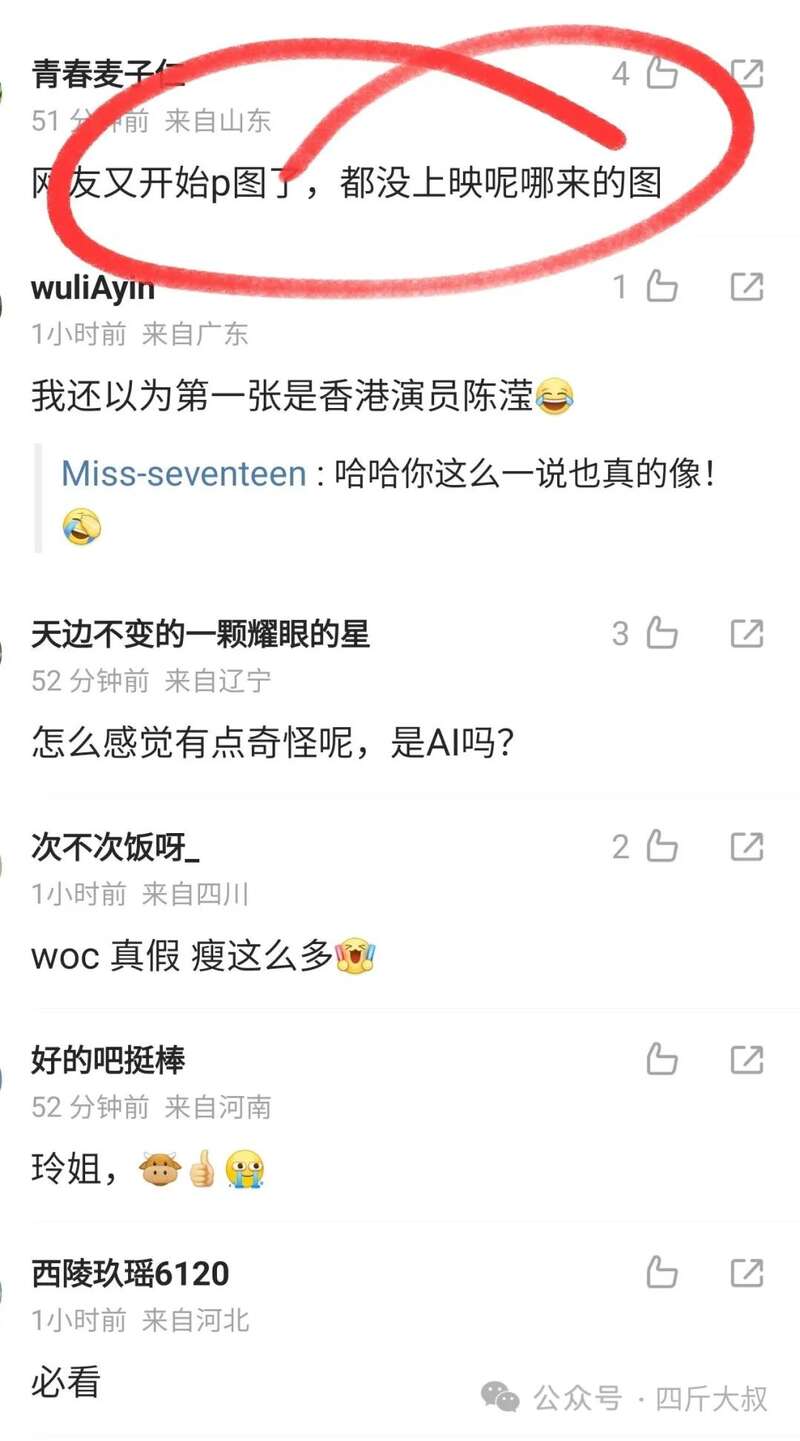The height and width of the screenshot is (1441, 800).
Task: Like the comment by 西陵玖瑶6120
Action: coord(661,1273)
